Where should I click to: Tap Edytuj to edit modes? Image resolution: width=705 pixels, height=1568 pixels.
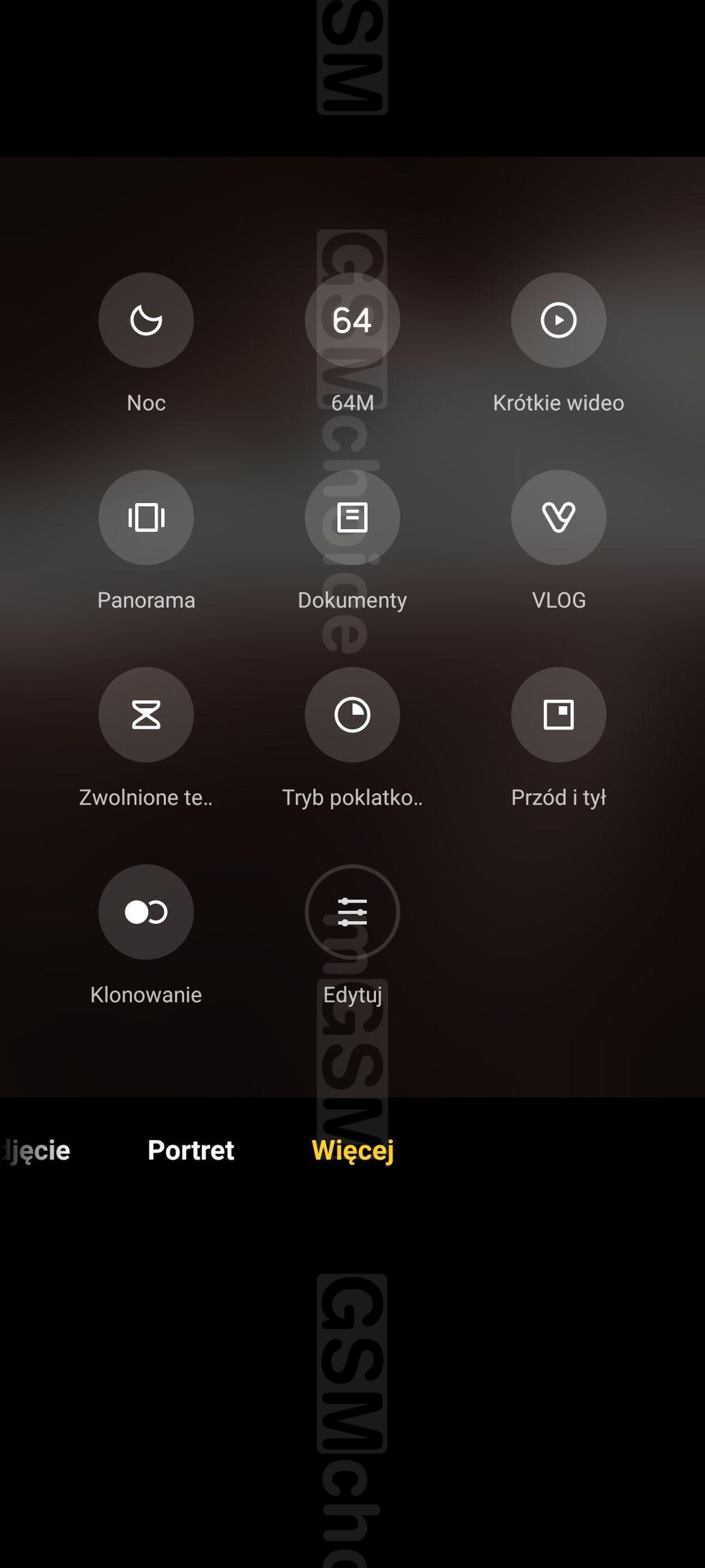(352, 912)
